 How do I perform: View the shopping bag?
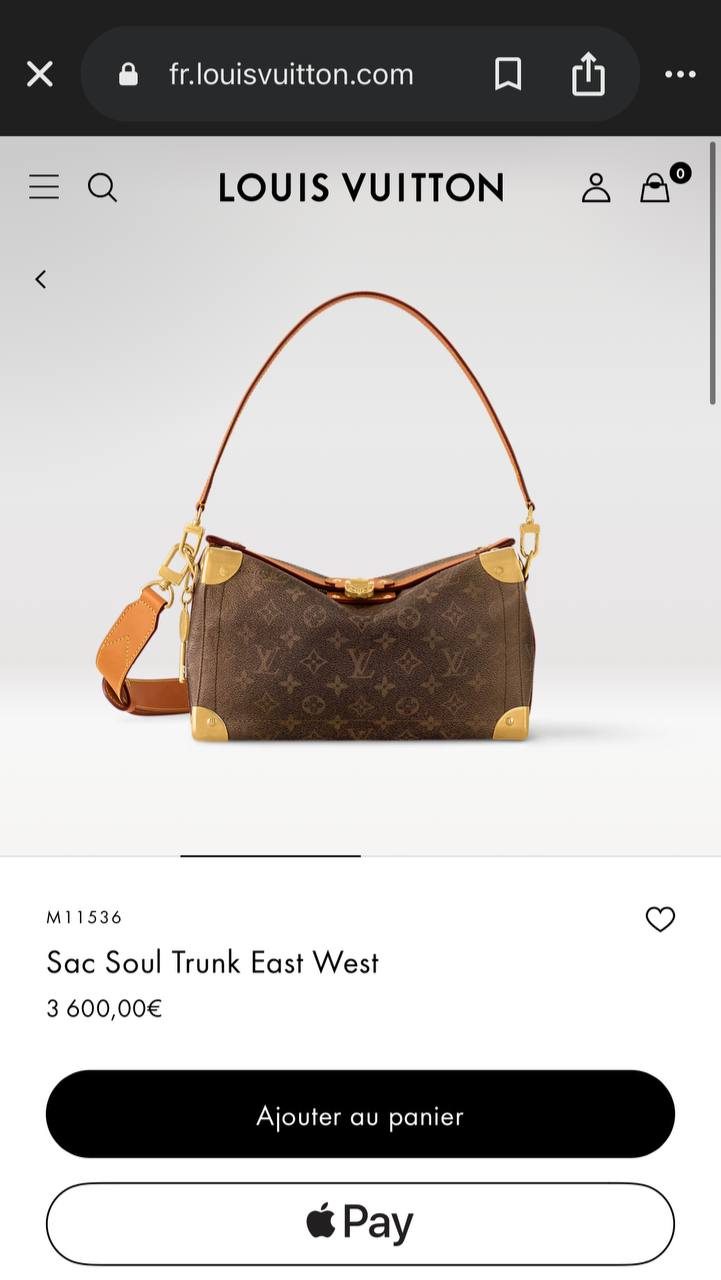656,187
